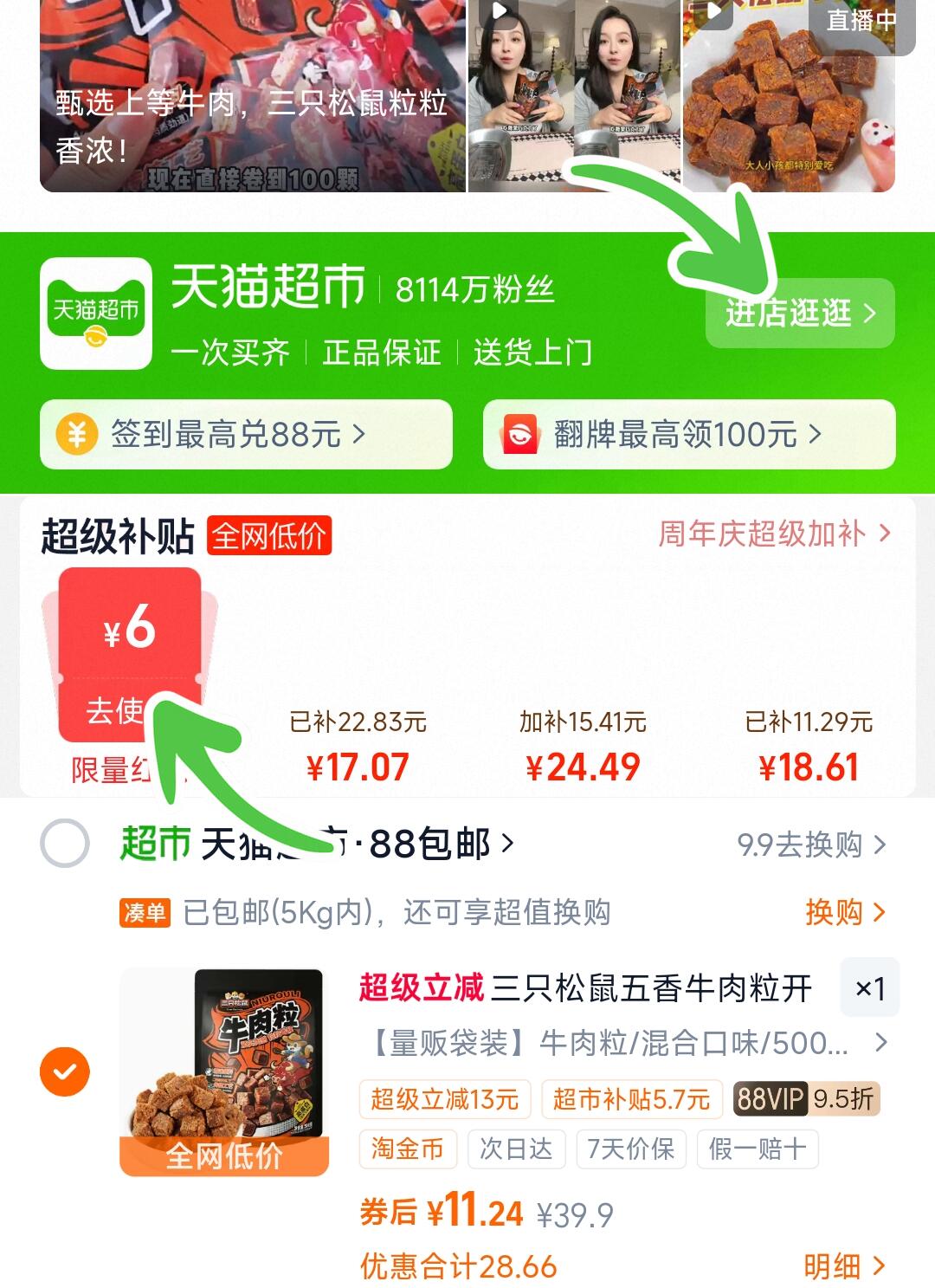Enter the store via 进店逛逛

(799, 313)
